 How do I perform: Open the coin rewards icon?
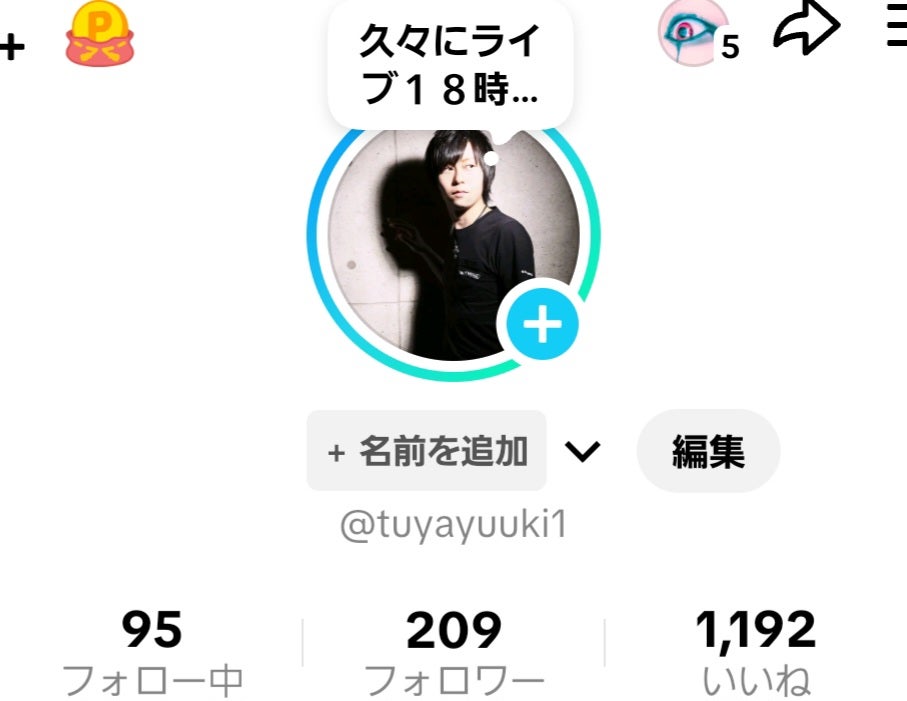(100, 36)
